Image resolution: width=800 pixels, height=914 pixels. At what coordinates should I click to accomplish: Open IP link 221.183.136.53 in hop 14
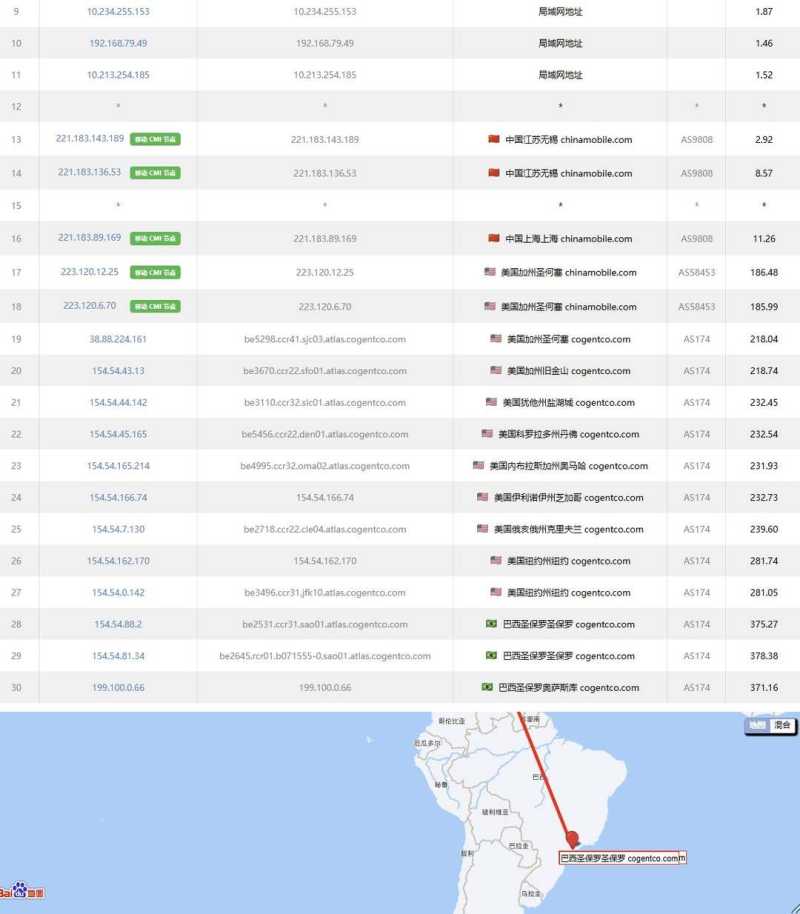coord(90,172)
